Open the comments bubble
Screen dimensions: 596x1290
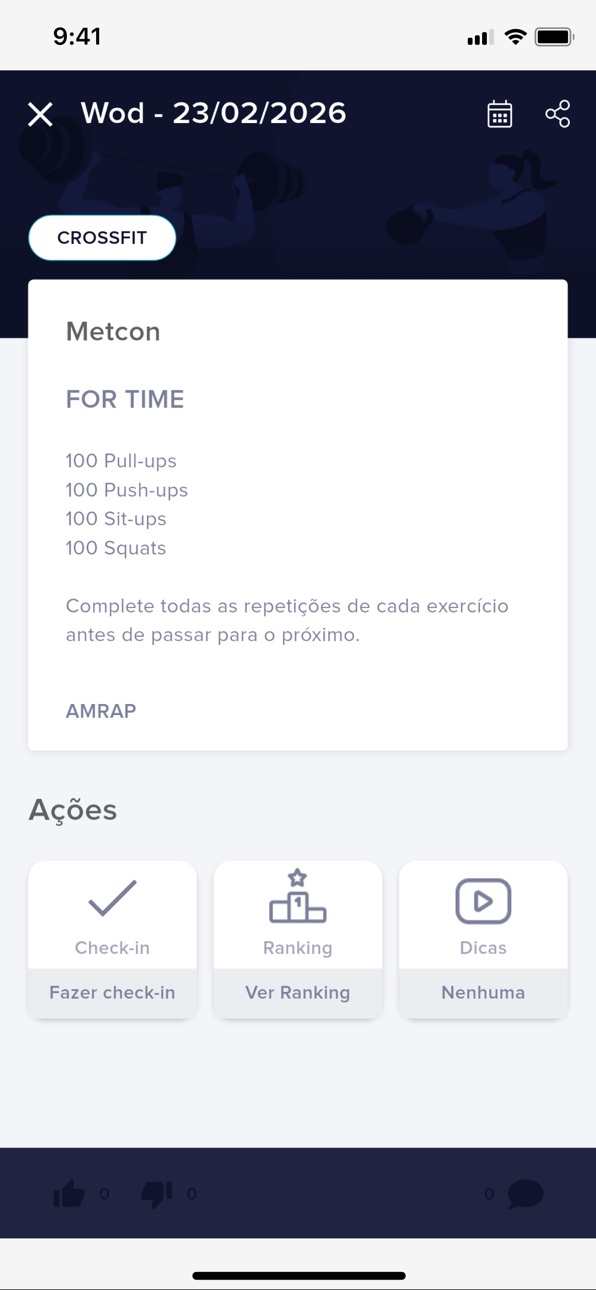click(x=525, y=1194)
